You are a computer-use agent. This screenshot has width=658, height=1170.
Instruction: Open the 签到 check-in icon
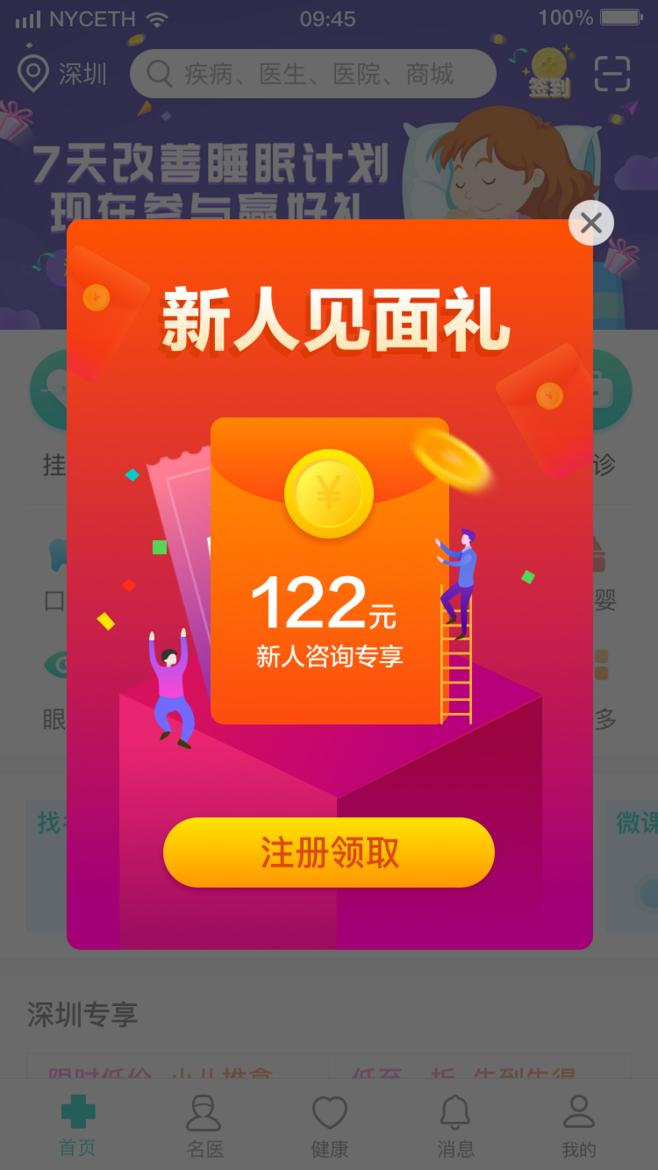(549, 73)
